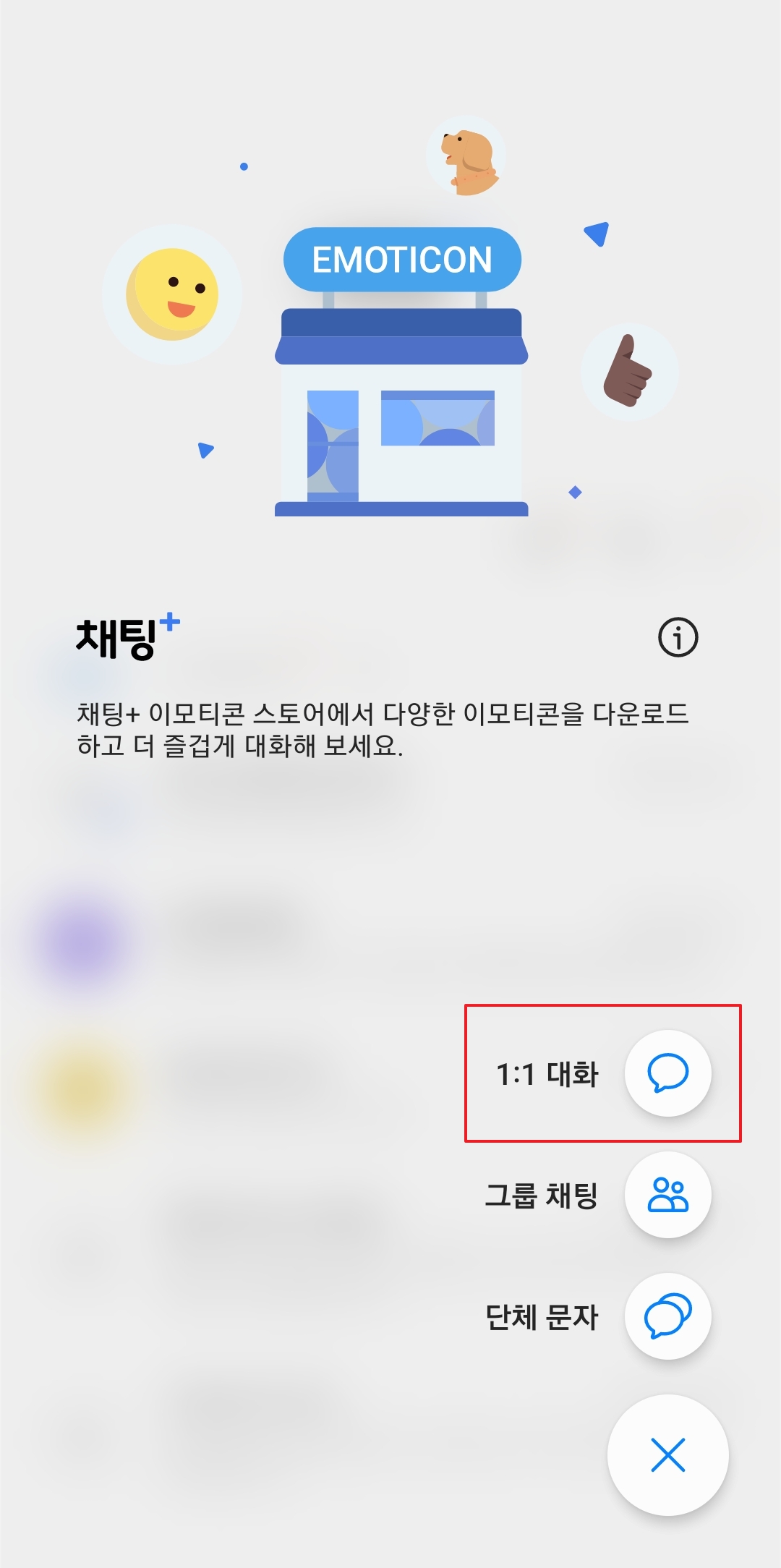Tap the 단체 문자 double bubble icon

(x=668, y=1316)
